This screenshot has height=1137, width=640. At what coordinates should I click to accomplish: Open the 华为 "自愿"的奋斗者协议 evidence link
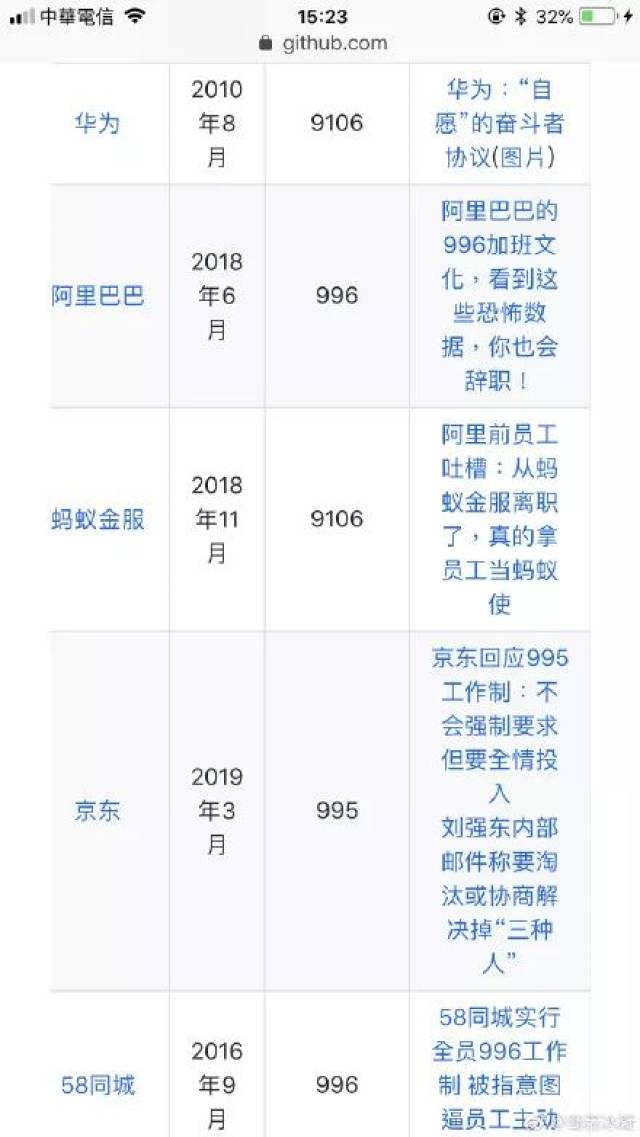point(499,123)
